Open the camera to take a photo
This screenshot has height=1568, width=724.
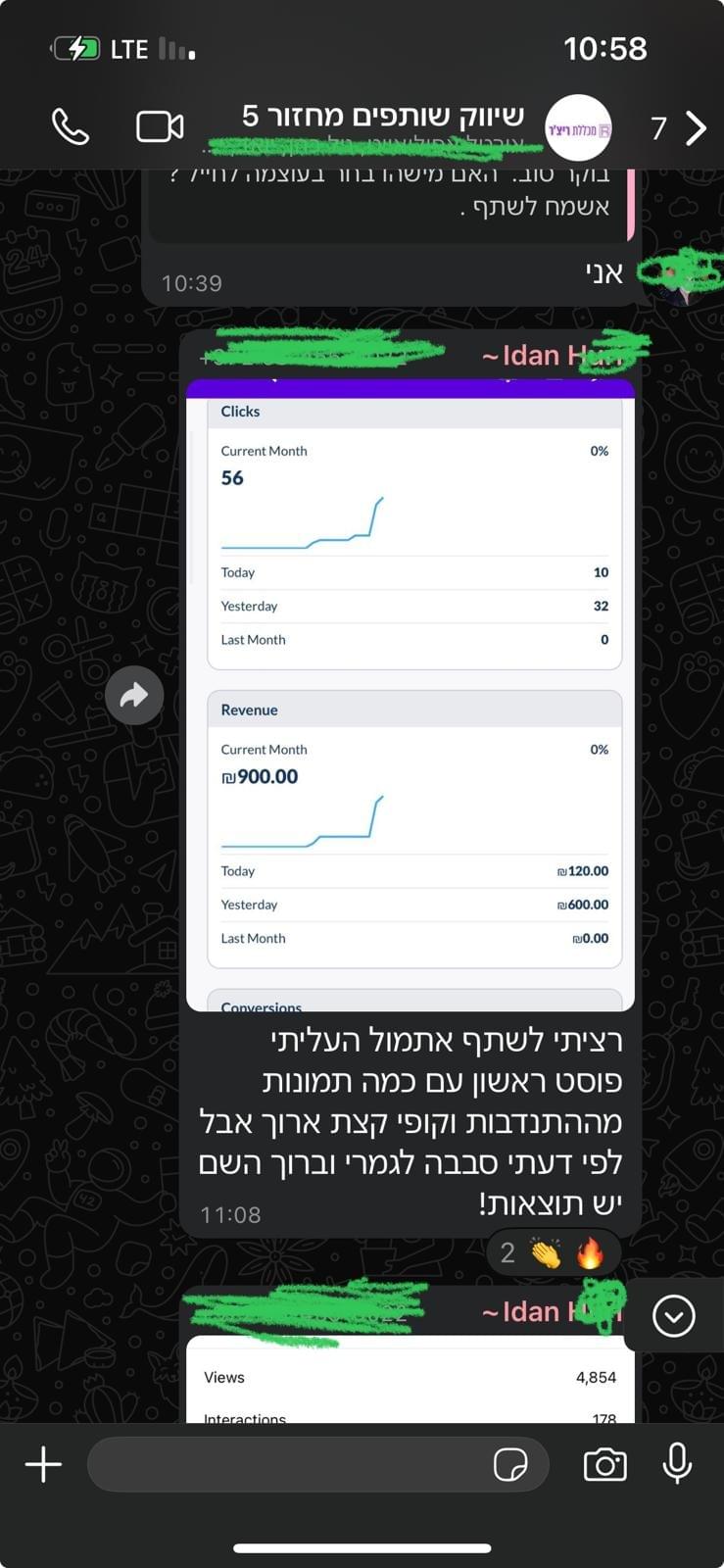tap(604, 1465)
